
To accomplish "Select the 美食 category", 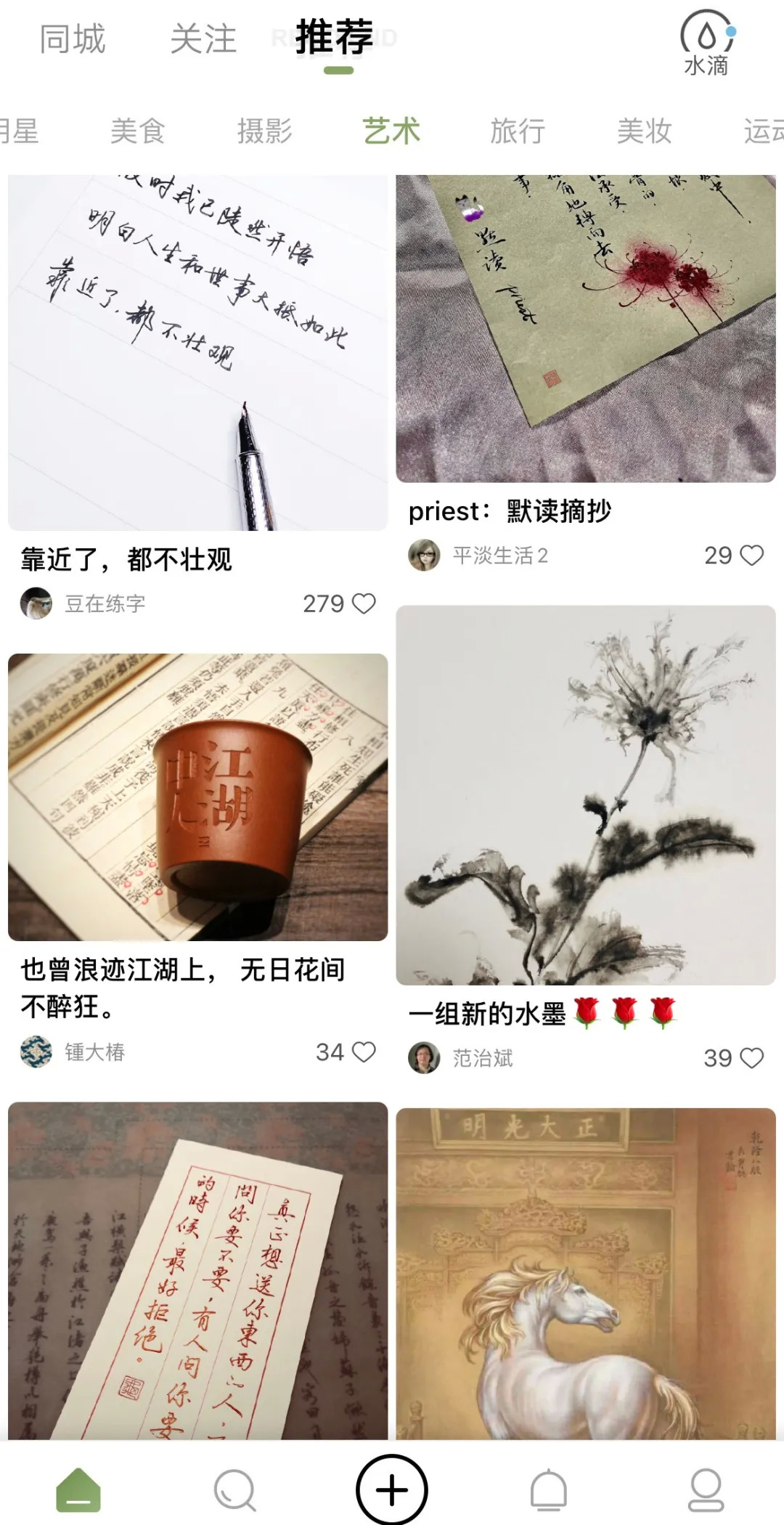I will [x=138, y=131].
